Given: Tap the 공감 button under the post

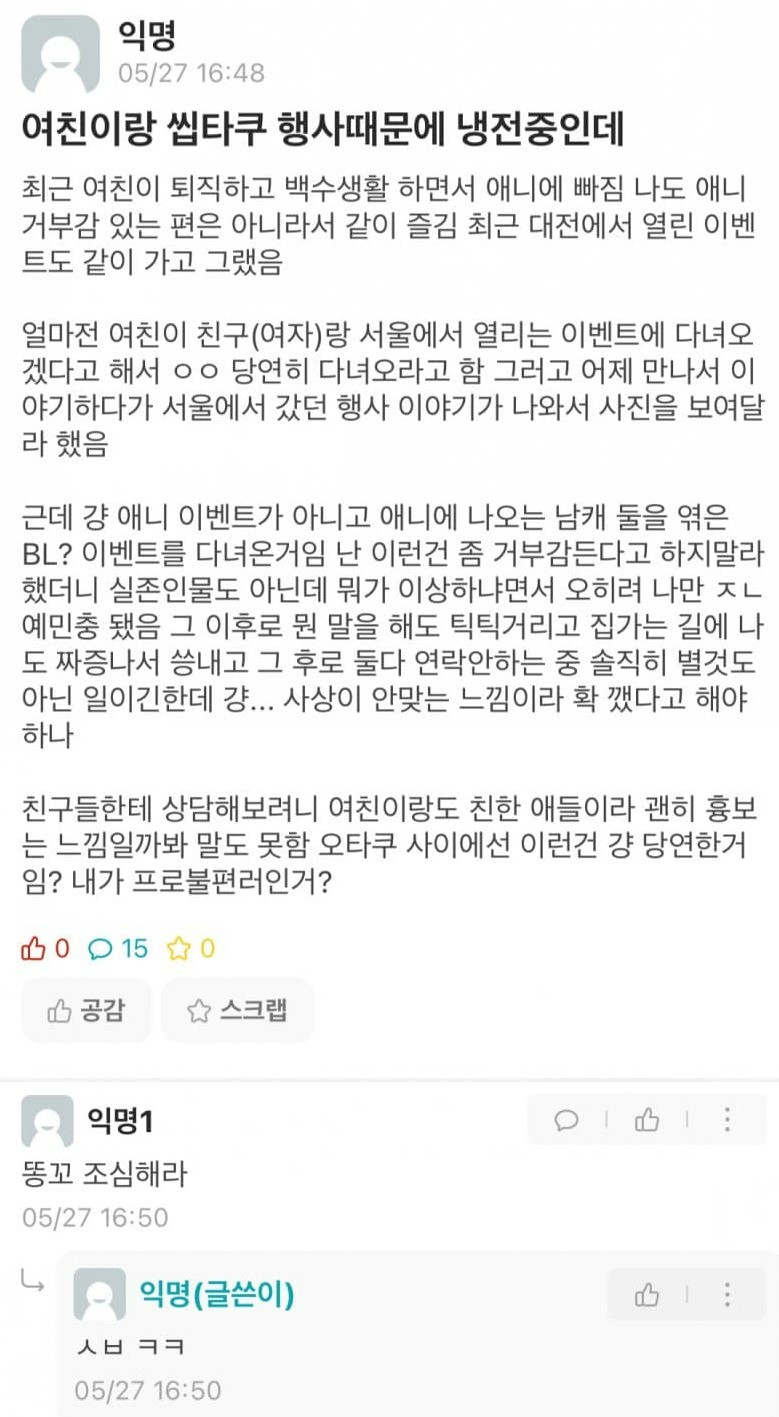Looking at the screenshot, I should click(86, 1010).
